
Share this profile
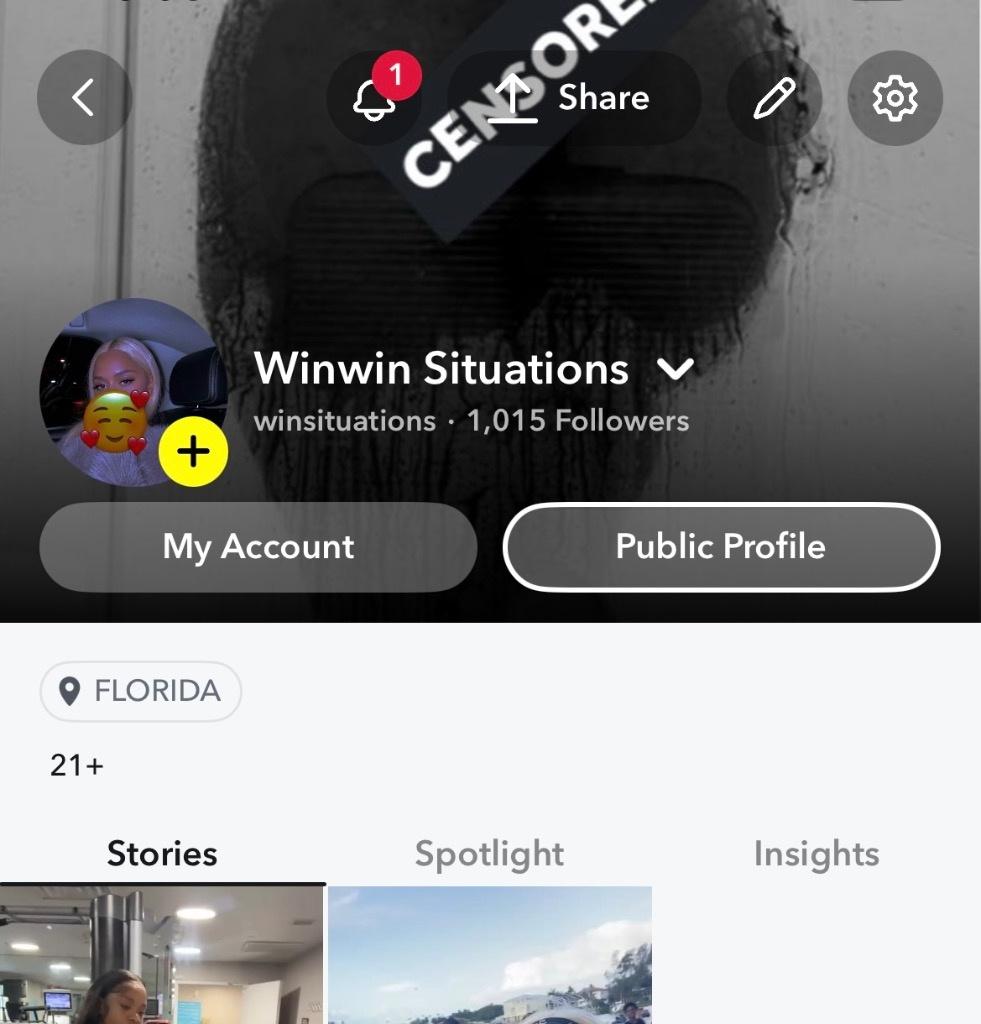(576, 98)
